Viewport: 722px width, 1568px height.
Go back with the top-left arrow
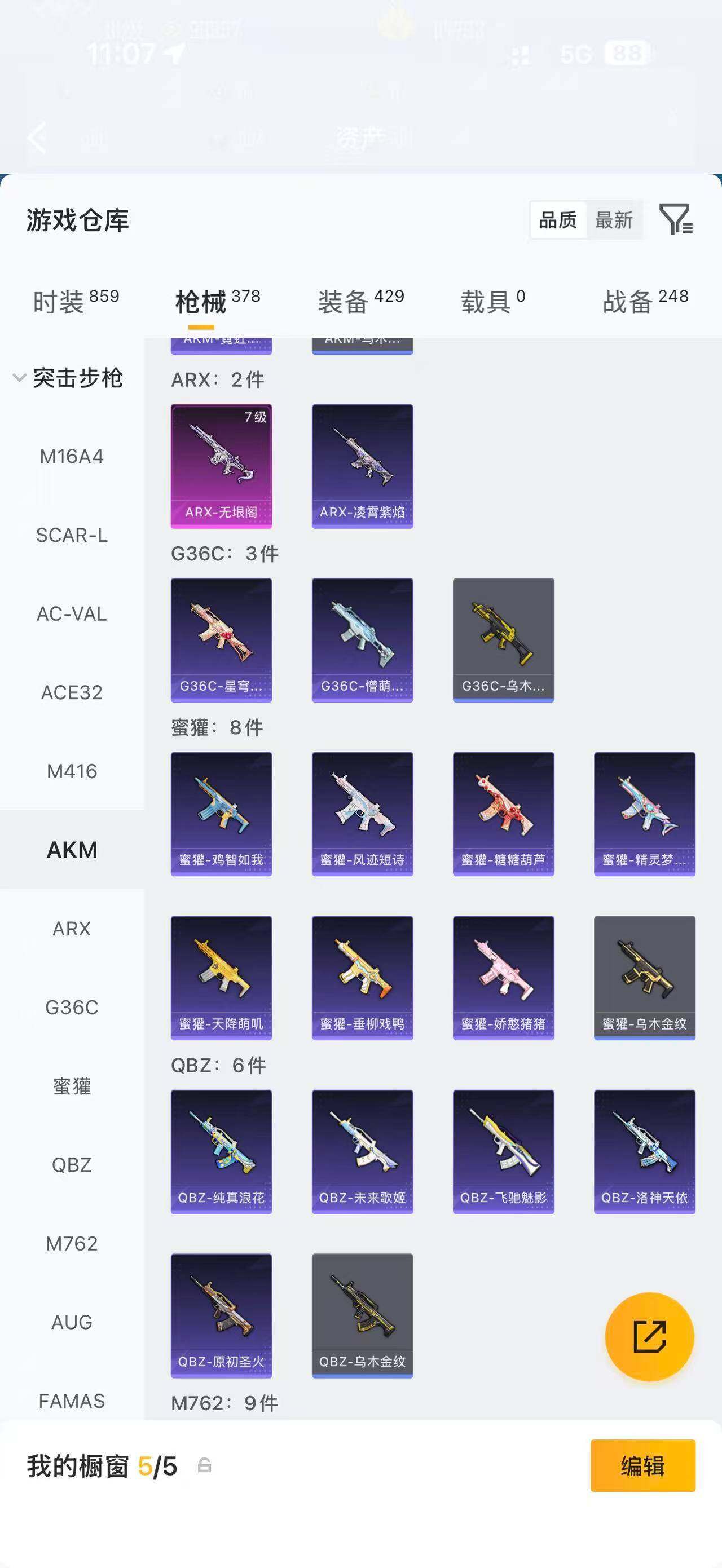[x=38, y=137]
